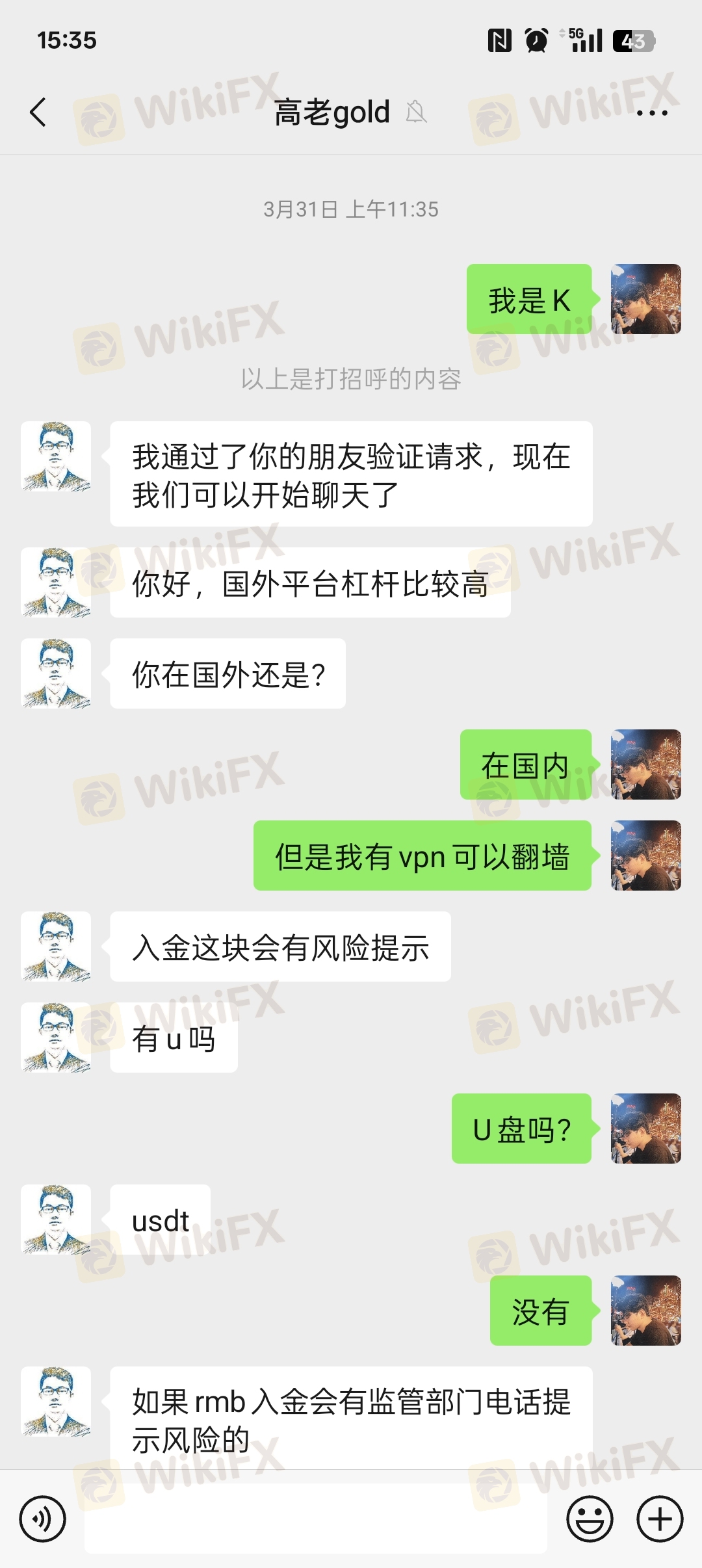Open the three-dot chat info menu

[x=652, y=113]
